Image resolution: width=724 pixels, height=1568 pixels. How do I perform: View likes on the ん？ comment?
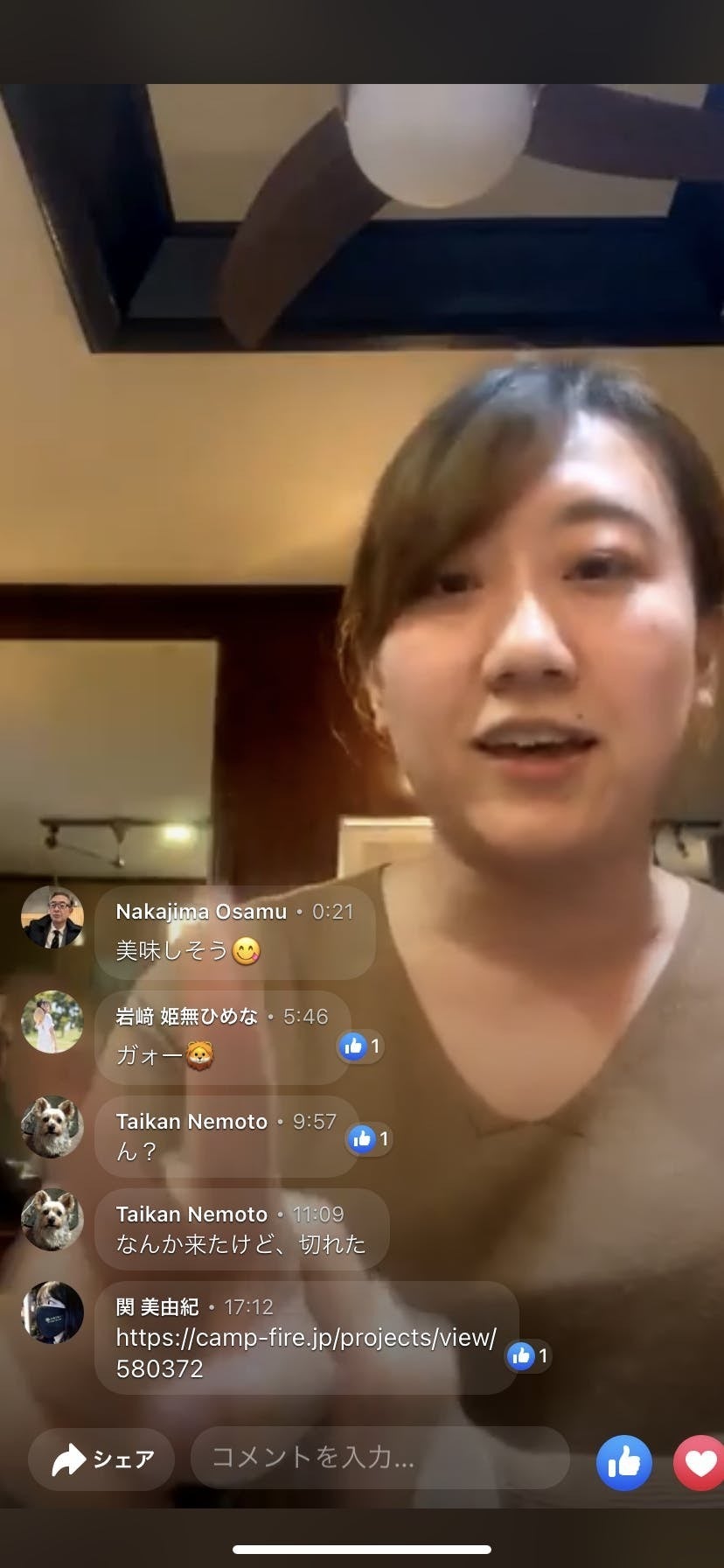(x=369, y=1138)
